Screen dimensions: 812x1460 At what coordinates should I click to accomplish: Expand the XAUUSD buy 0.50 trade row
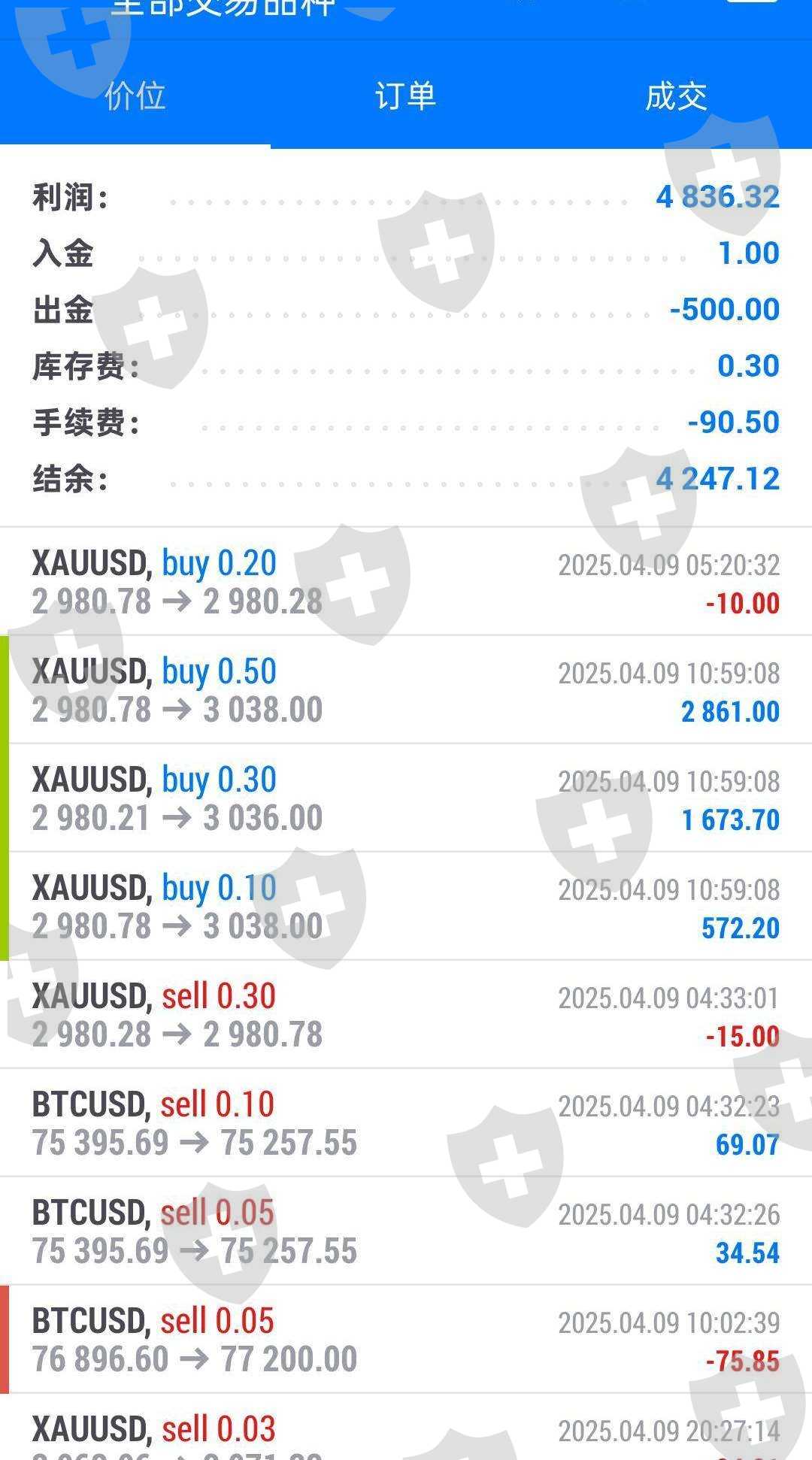(x=406, y=690)
